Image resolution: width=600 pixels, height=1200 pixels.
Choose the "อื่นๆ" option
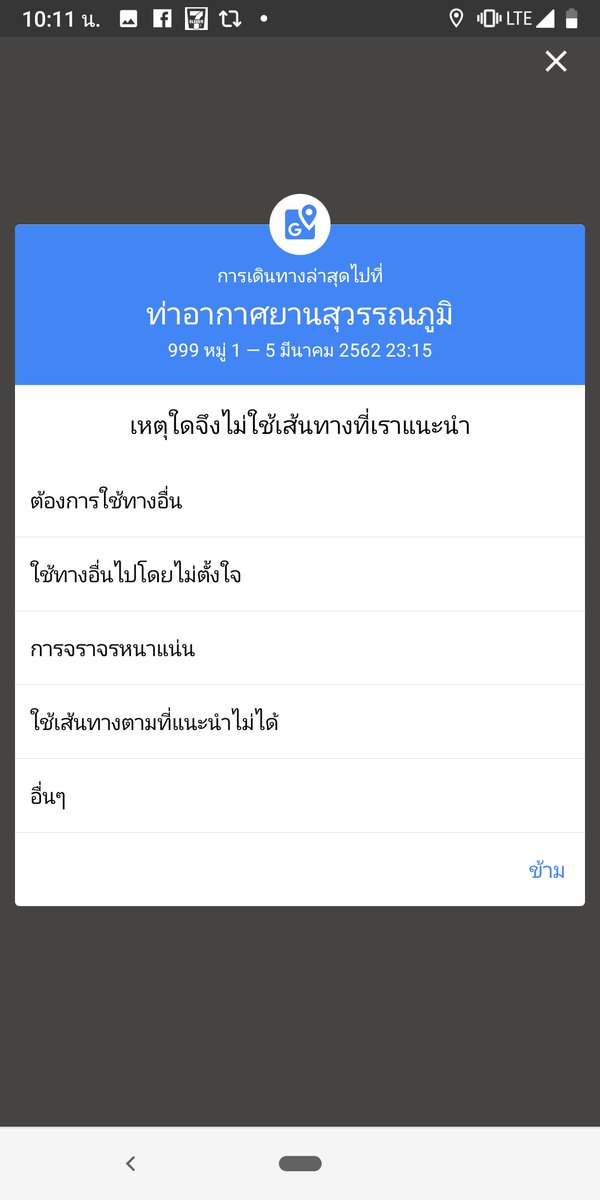click(x=300, y=797)
